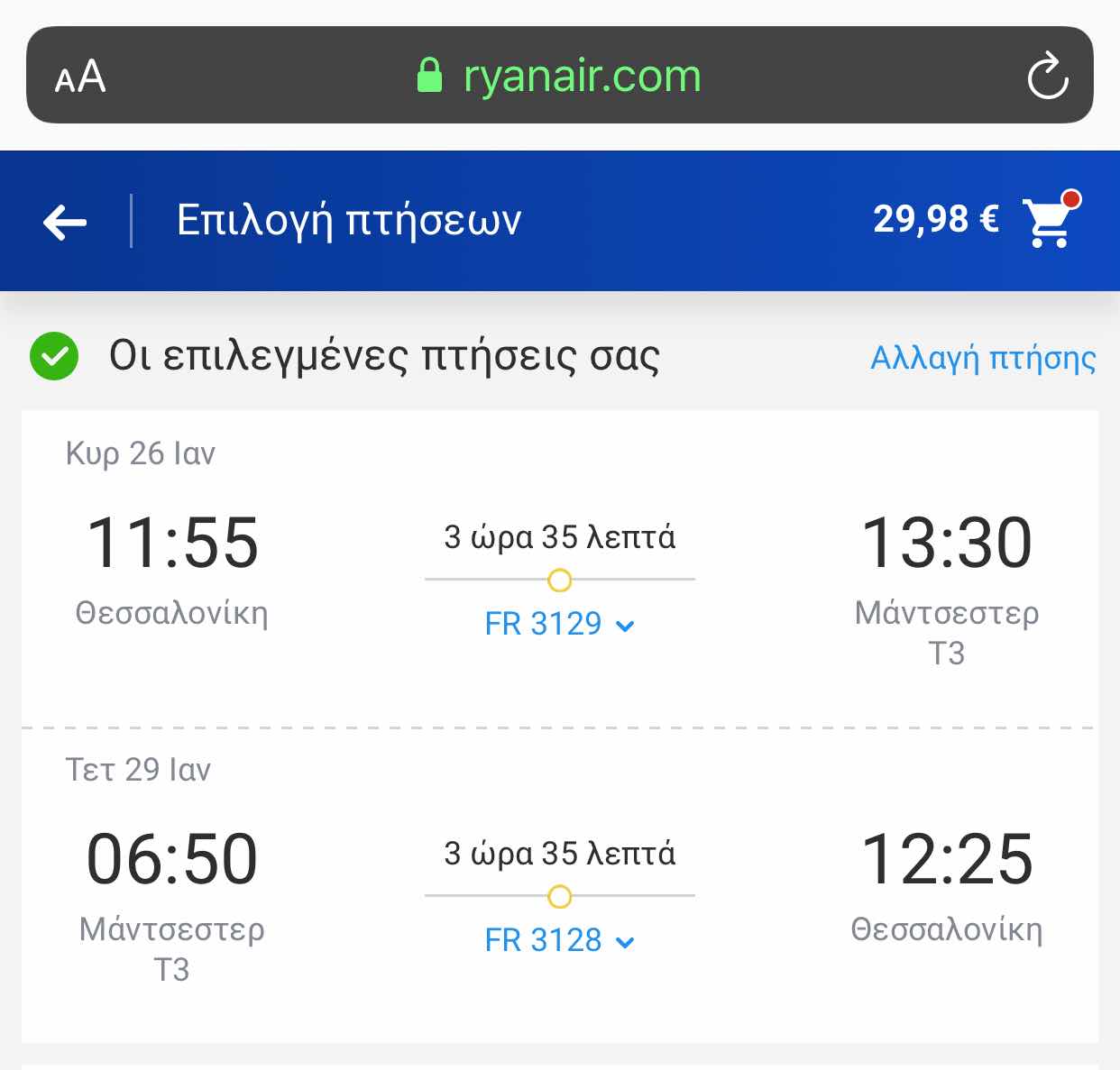Reload the ryanair.com page

[1047, 76]
